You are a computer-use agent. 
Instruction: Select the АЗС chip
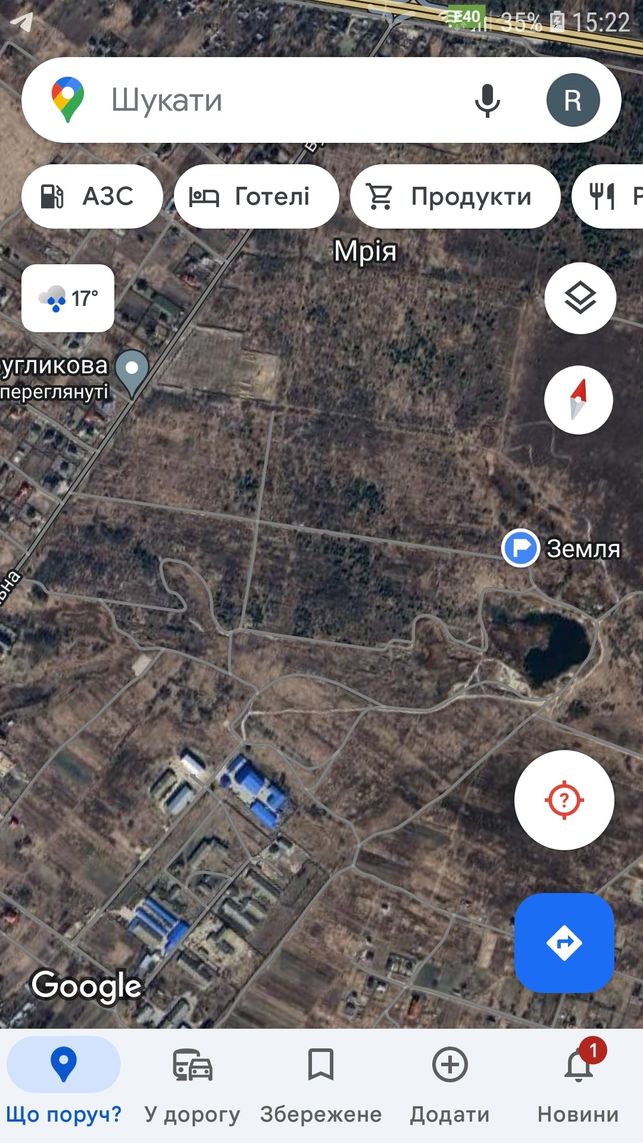click(92, 197)
